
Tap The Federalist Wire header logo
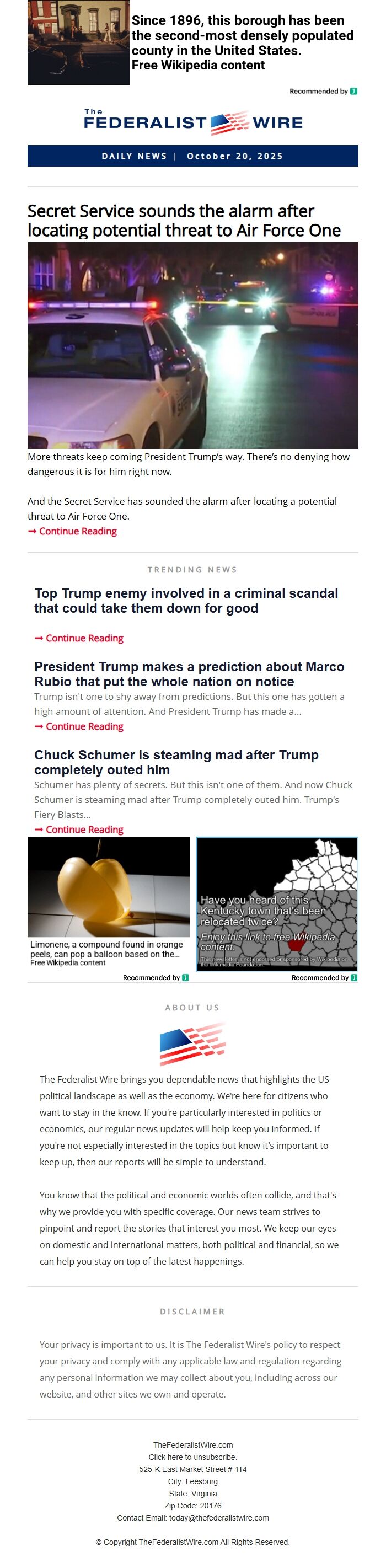click(192, 122)
